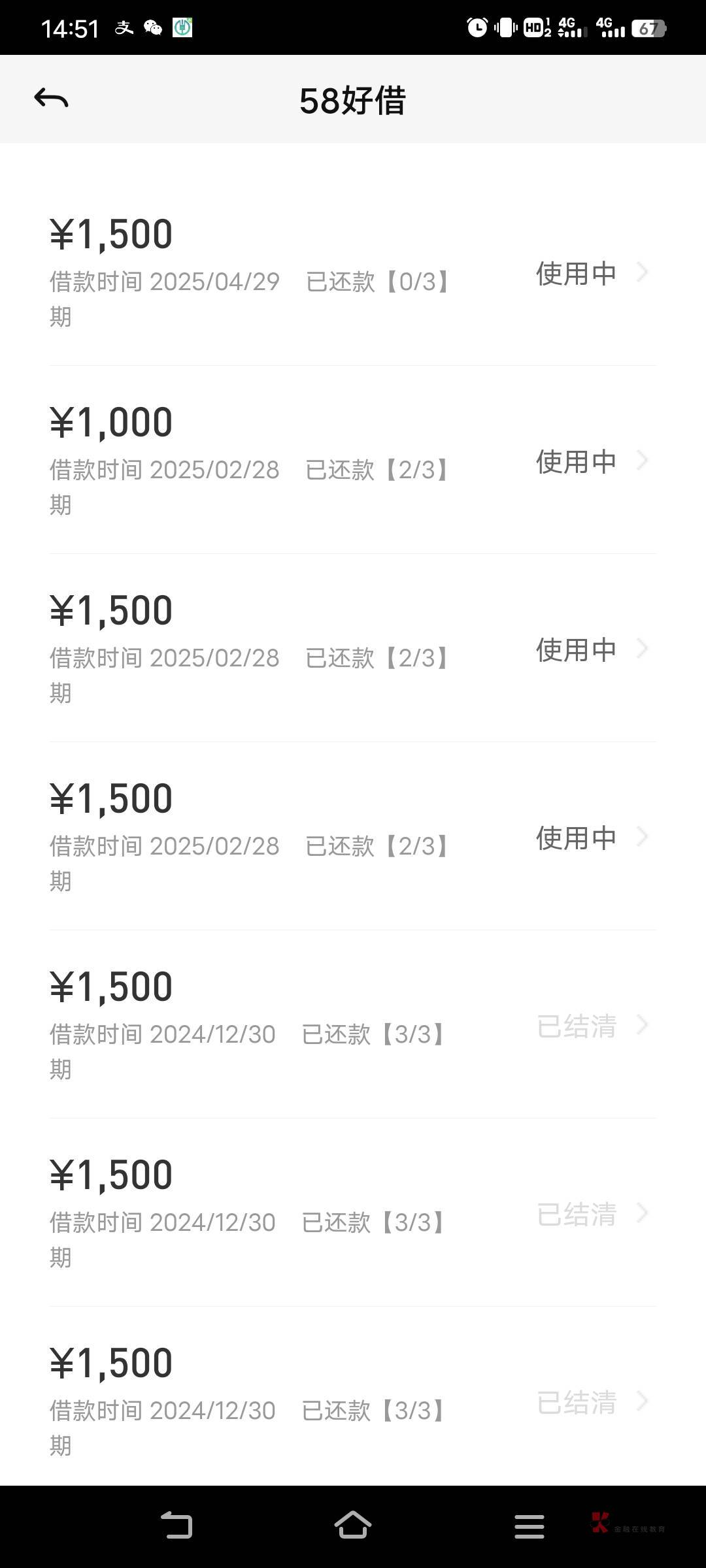Open the recent apps menu button

(x=529, y=1527)
